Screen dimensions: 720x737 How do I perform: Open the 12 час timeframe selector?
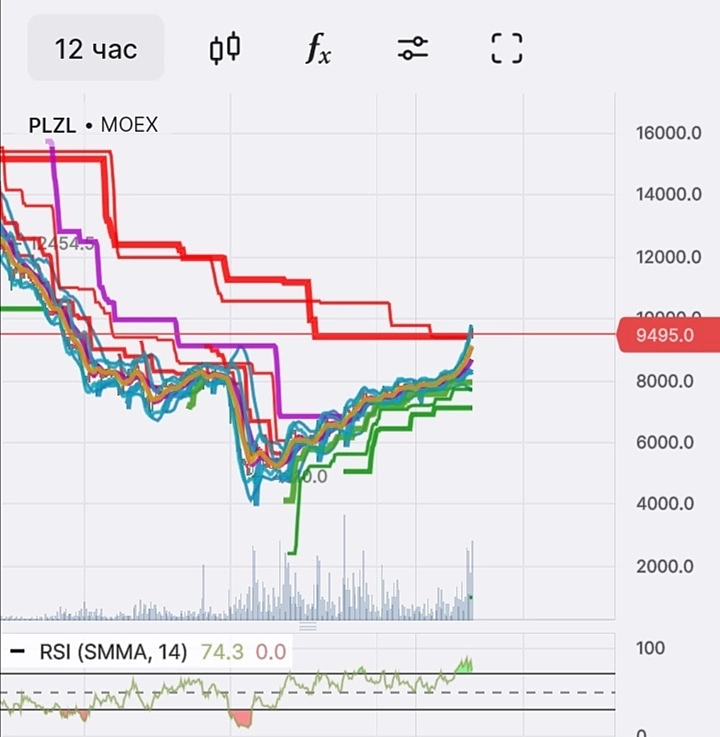[x=95, y=48]
